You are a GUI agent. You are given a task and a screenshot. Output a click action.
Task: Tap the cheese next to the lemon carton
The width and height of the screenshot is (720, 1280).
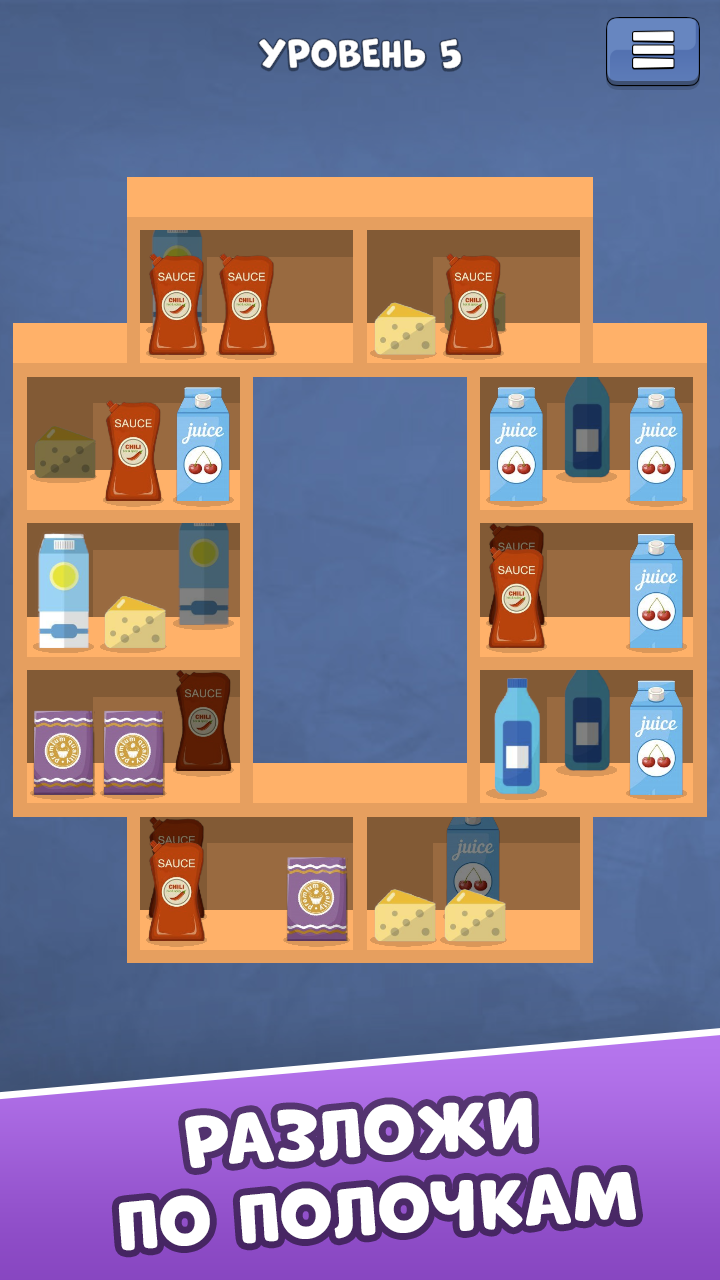[135, 622]
